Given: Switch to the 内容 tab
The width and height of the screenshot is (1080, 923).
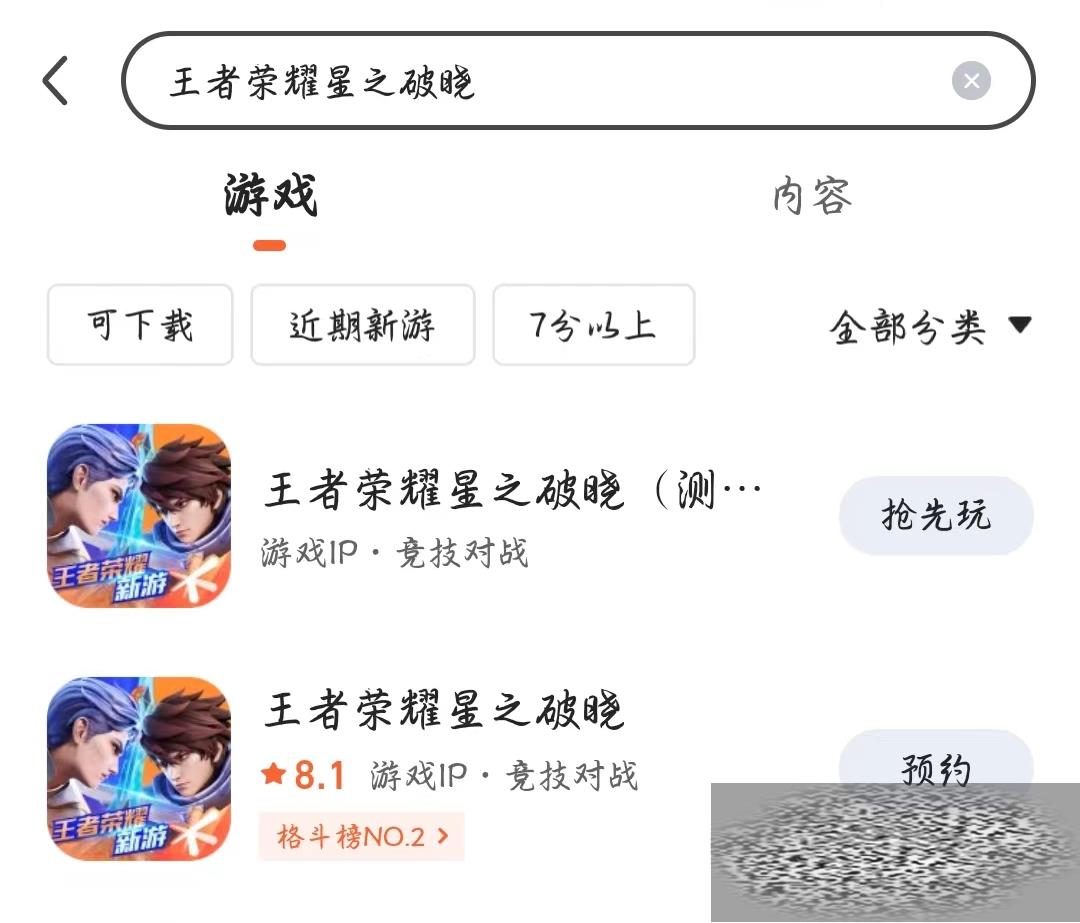Looking at the screenshot, I should (811, 196).
